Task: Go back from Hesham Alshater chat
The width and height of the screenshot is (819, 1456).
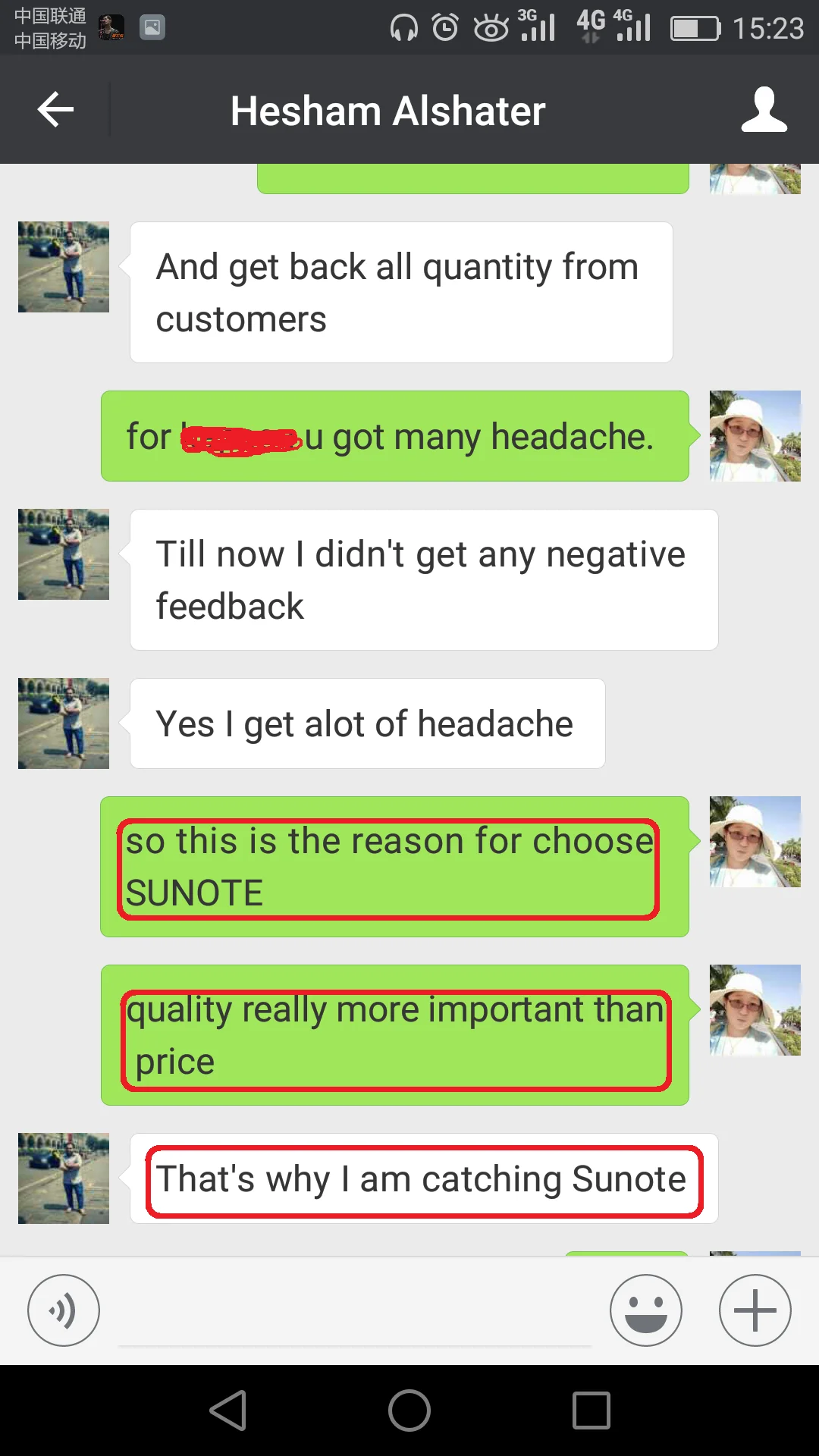Action: (55, 110)
